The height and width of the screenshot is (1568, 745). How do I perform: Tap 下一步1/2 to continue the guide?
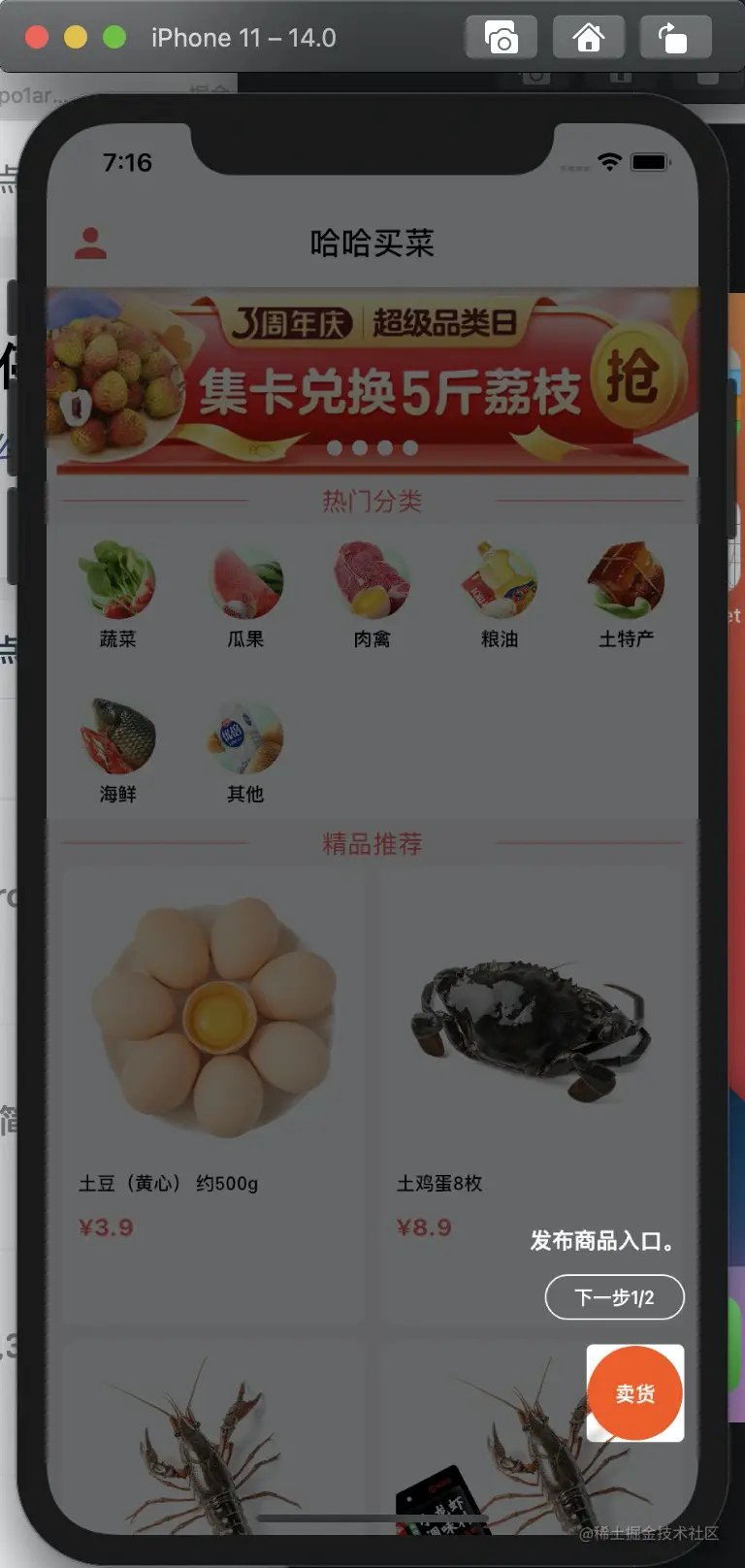[614, 1297]
